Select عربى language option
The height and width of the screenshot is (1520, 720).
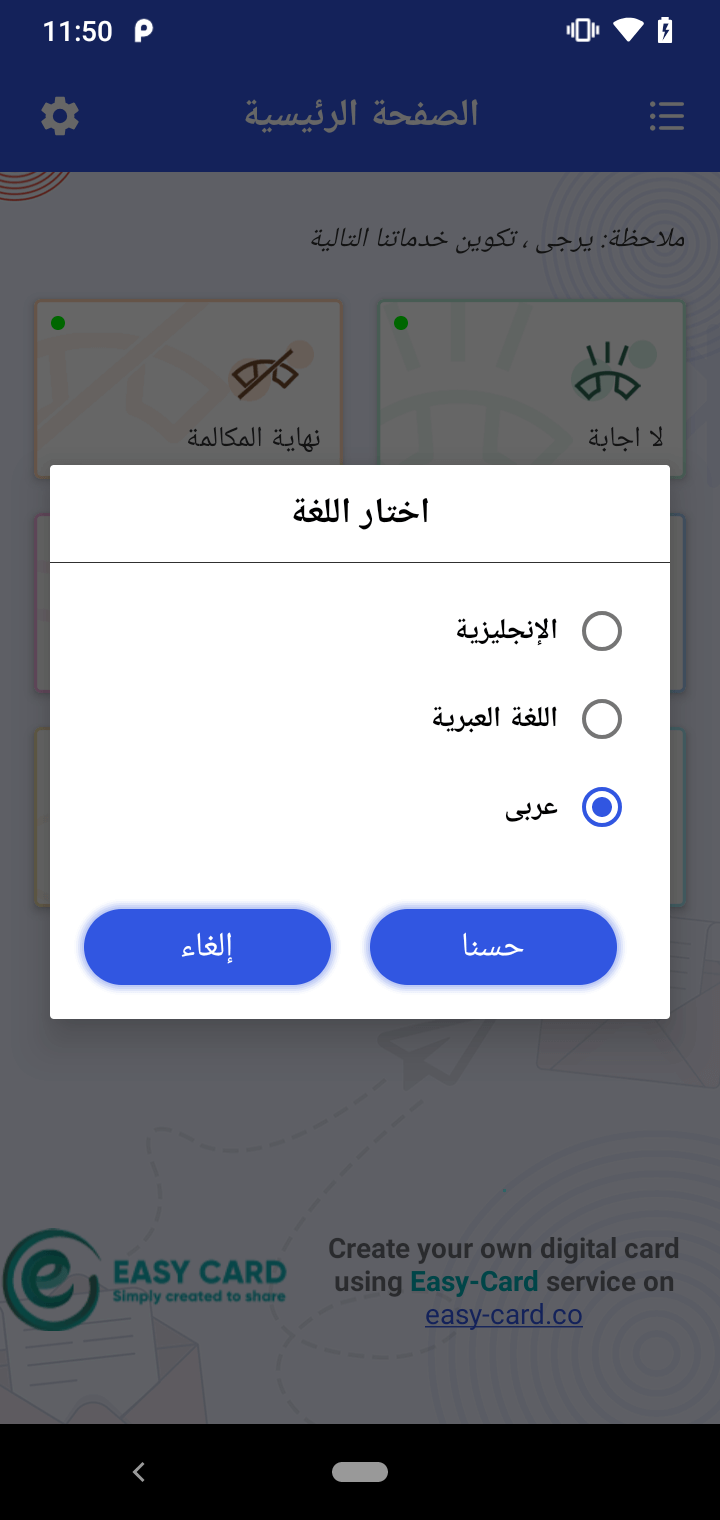tap(602, 806)
